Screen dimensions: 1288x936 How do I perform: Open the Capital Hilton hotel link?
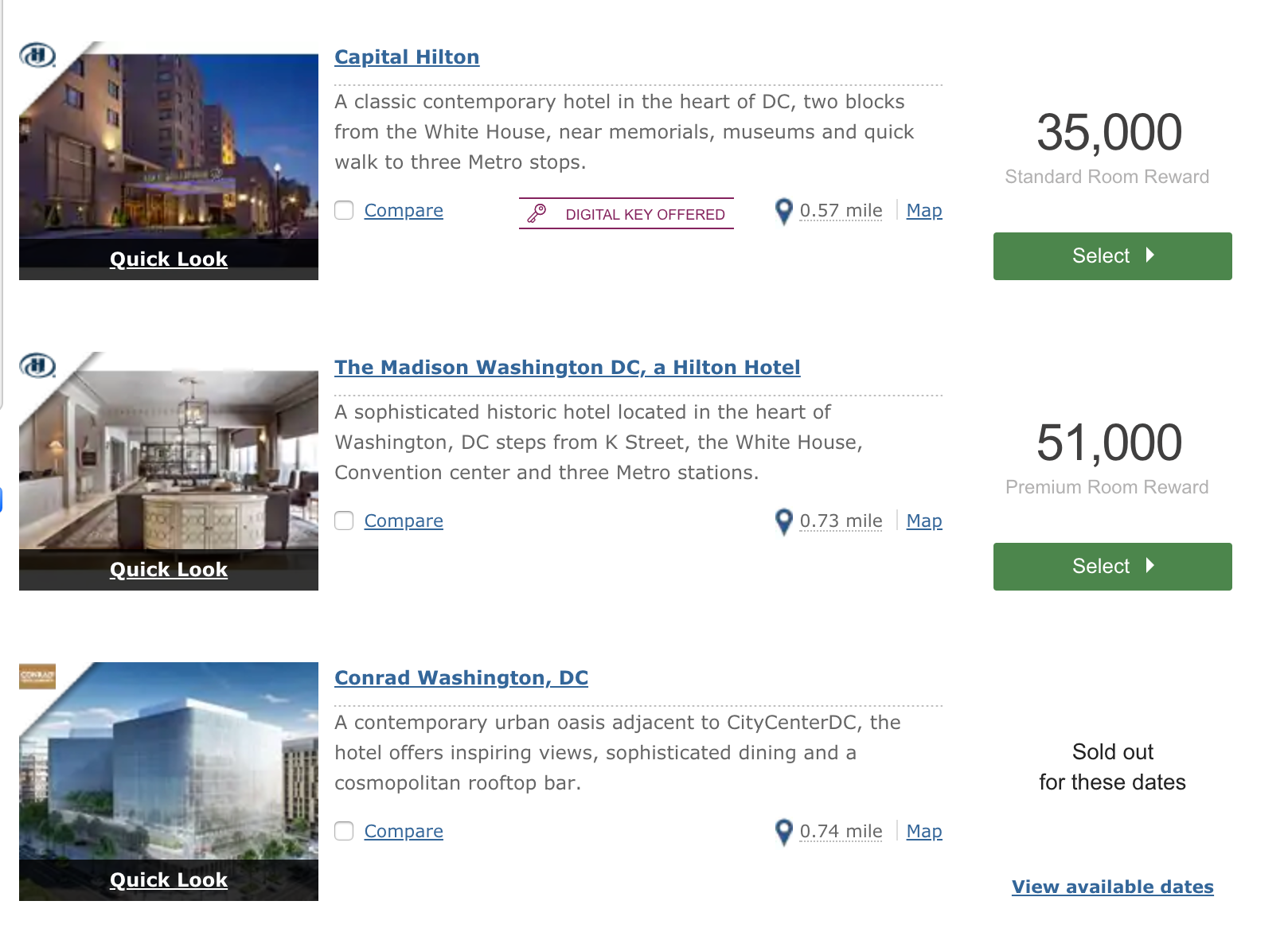coord(407,57)
